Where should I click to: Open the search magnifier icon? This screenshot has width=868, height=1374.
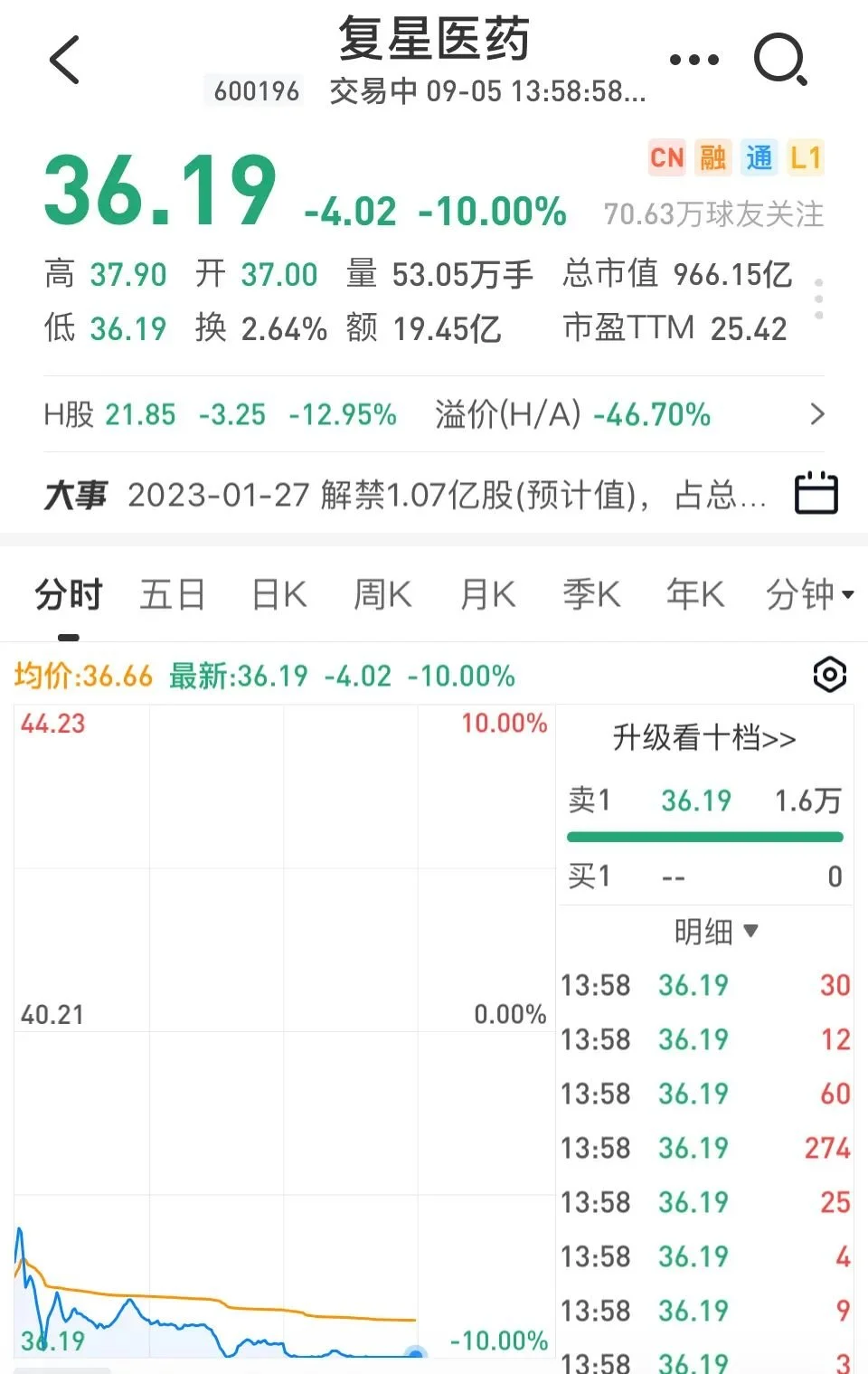click(779, 61)
